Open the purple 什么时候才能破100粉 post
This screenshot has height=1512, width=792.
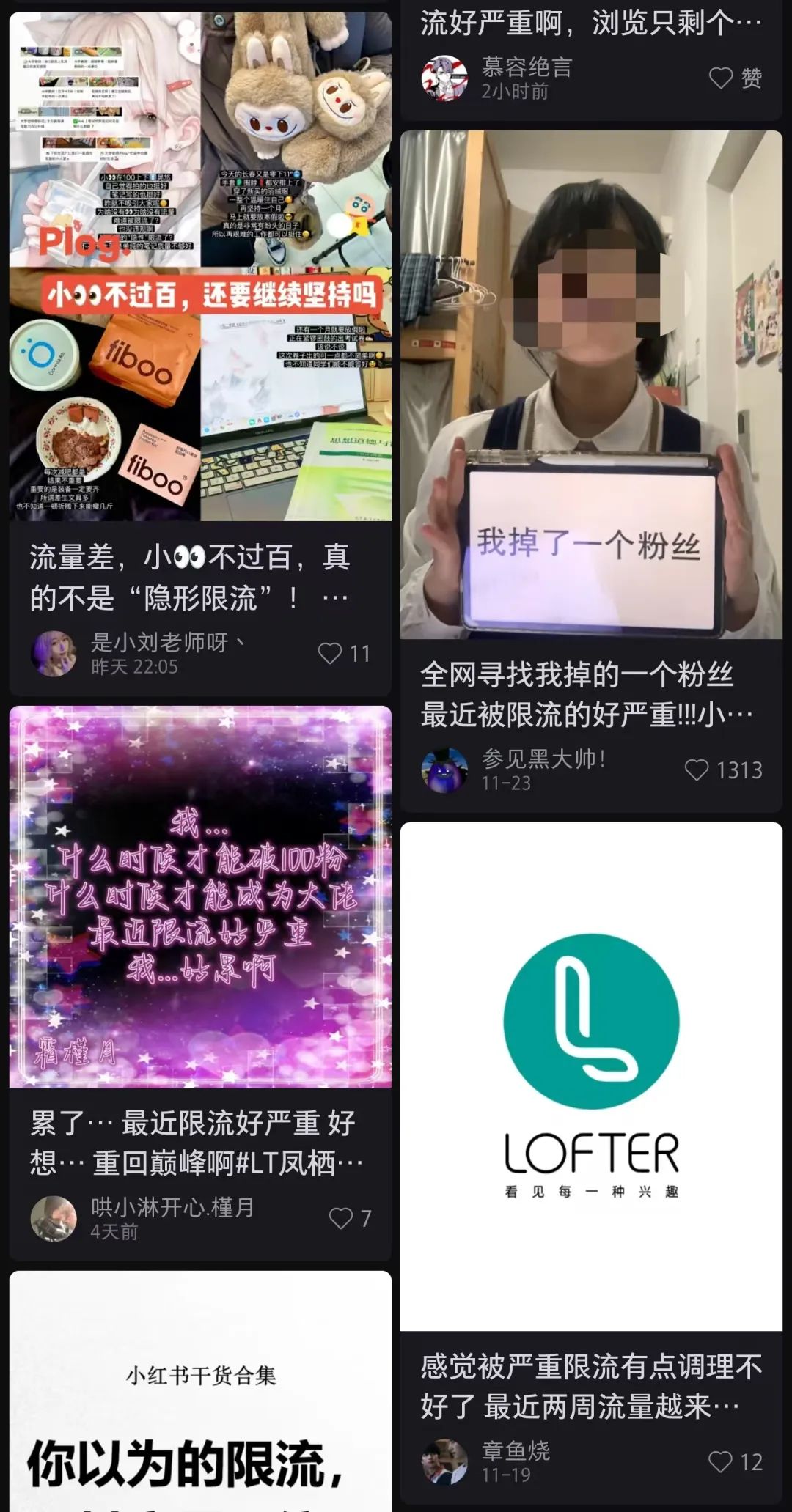[200, 896]
